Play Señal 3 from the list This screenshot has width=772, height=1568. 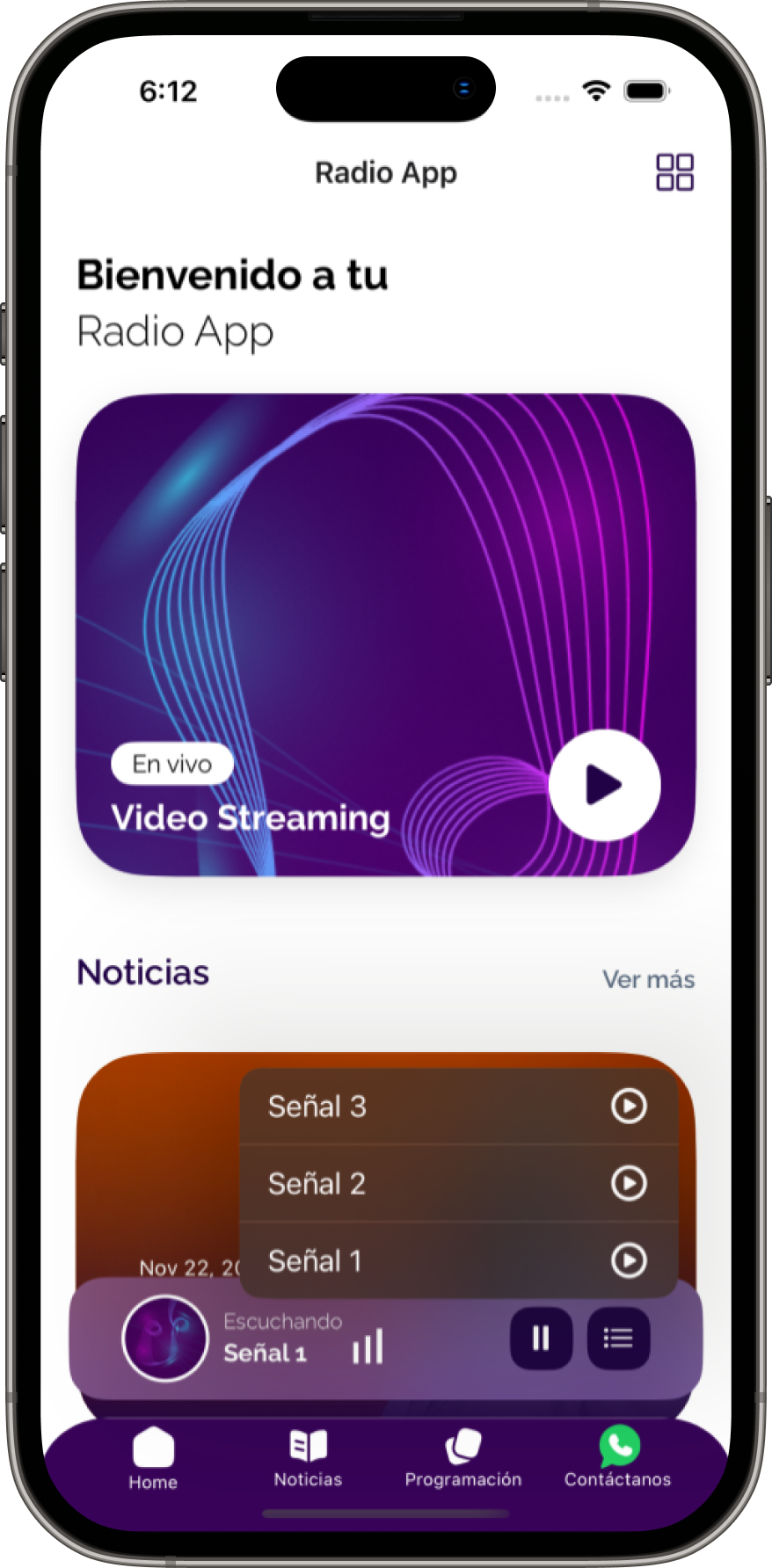pos(629,1106)
